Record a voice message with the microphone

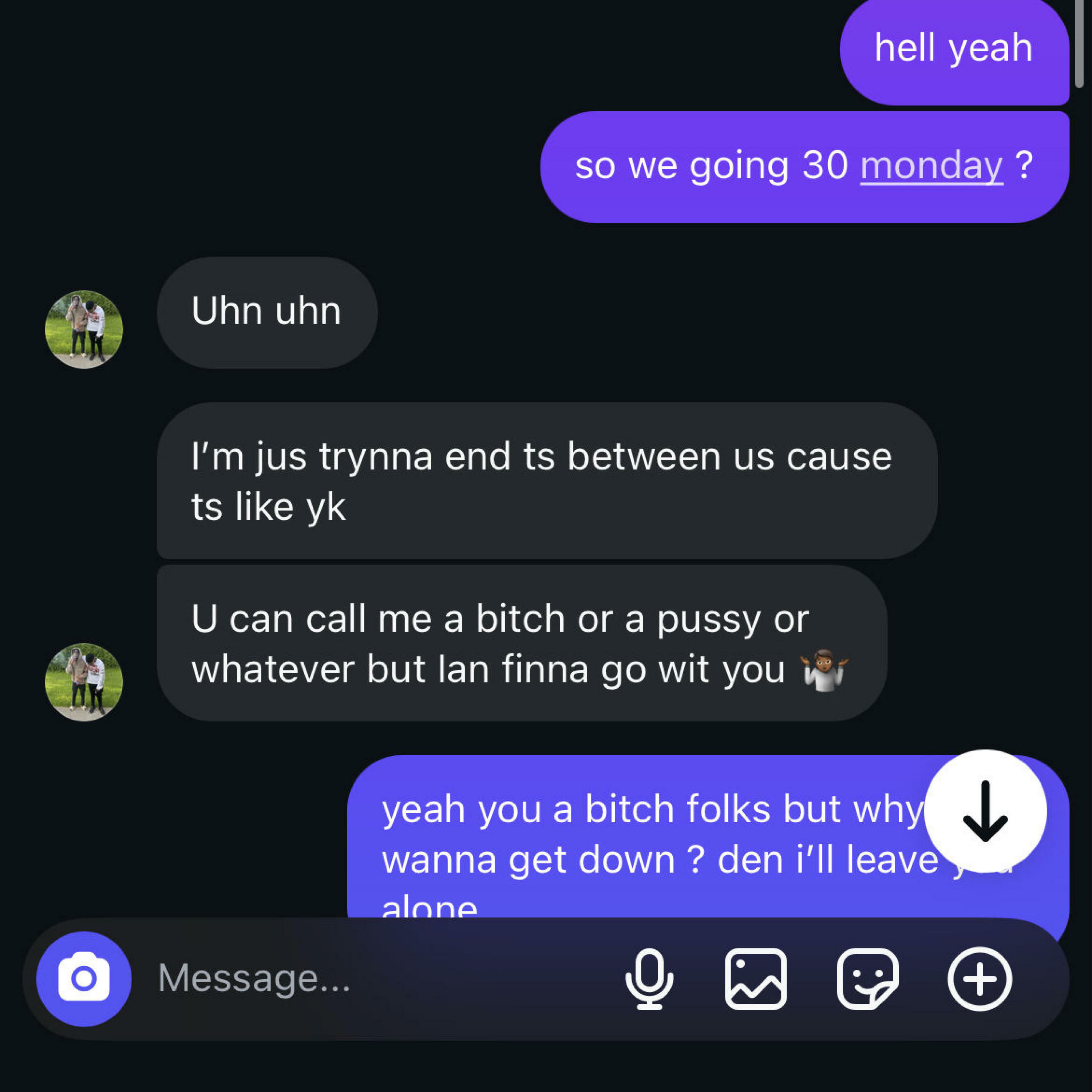click(649, 978)
